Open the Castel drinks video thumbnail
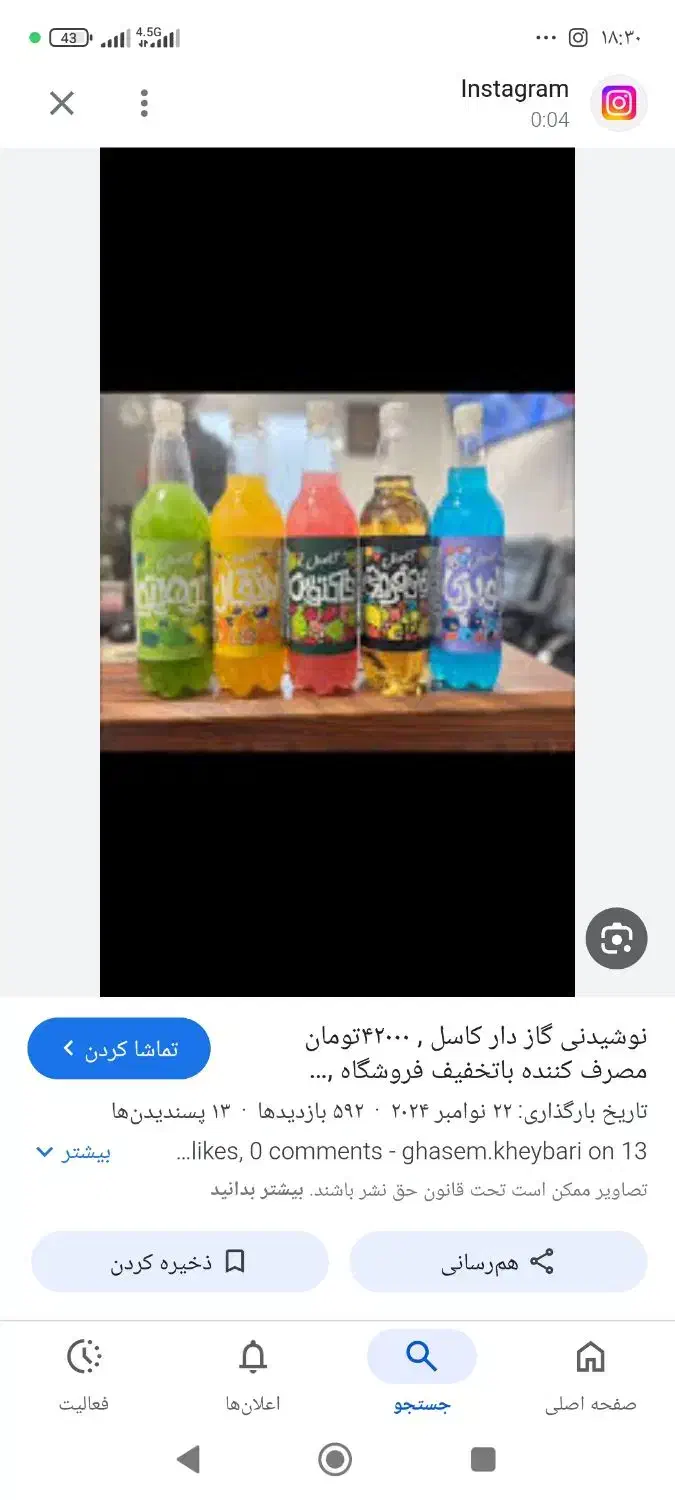675x1500 pixels. click(337, 572)
